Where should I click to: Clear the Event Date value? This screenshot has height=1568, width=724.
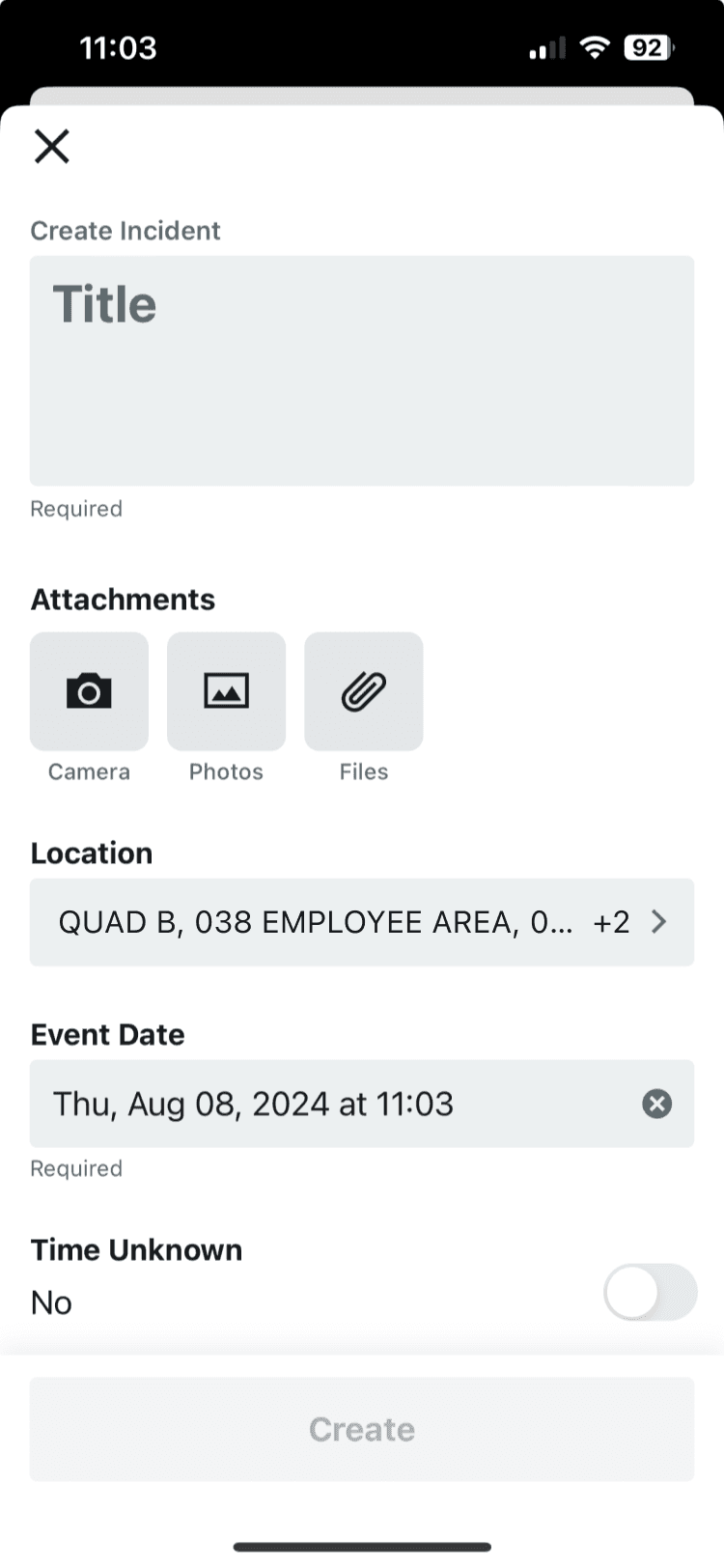[x=657, y=1104]
